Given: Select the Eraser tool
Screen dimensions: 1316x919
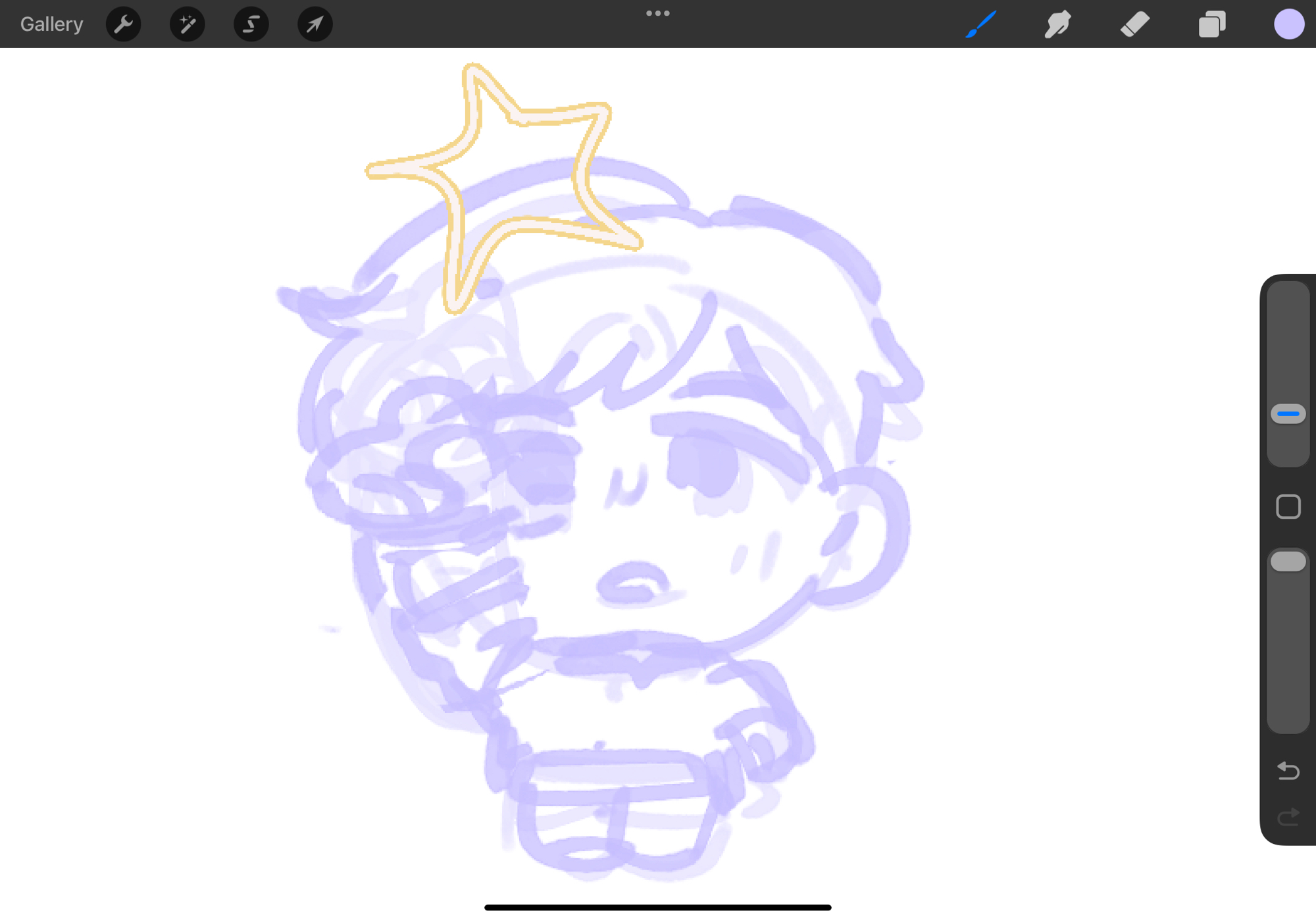Looking at the screenshot, I should click(1134, 24).
